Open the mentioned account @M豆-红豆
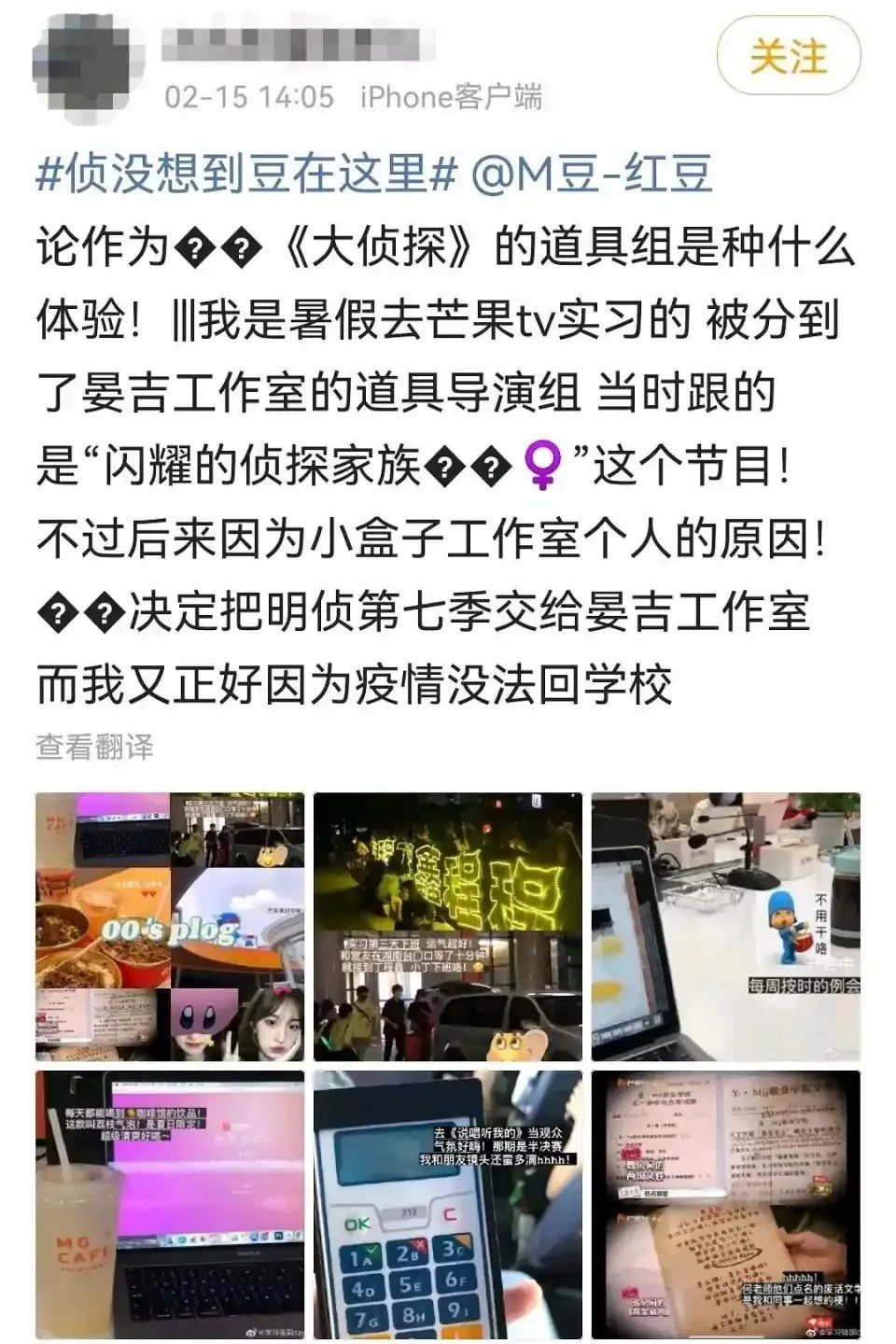 click(593, 175)
